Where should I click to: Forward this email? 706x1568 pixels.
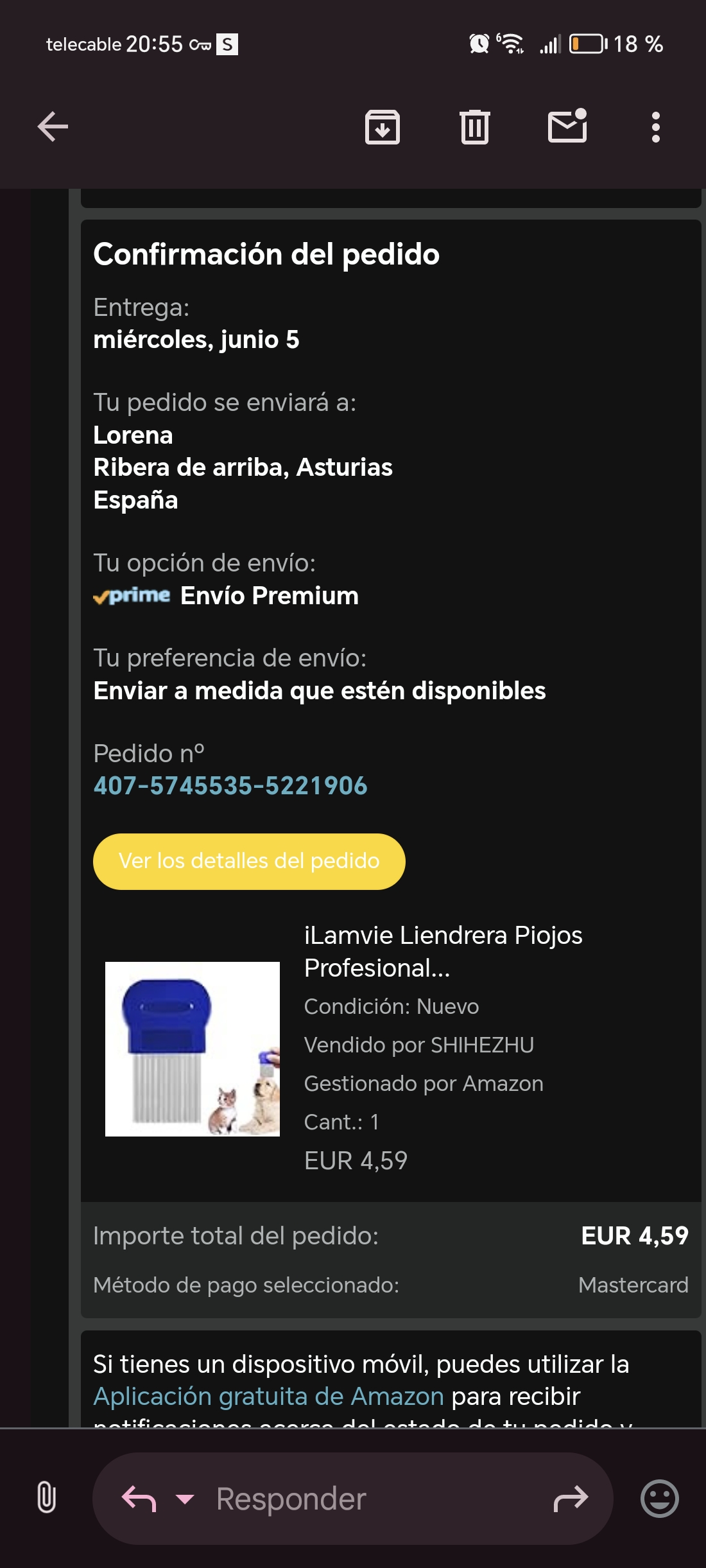[571, 1499]
